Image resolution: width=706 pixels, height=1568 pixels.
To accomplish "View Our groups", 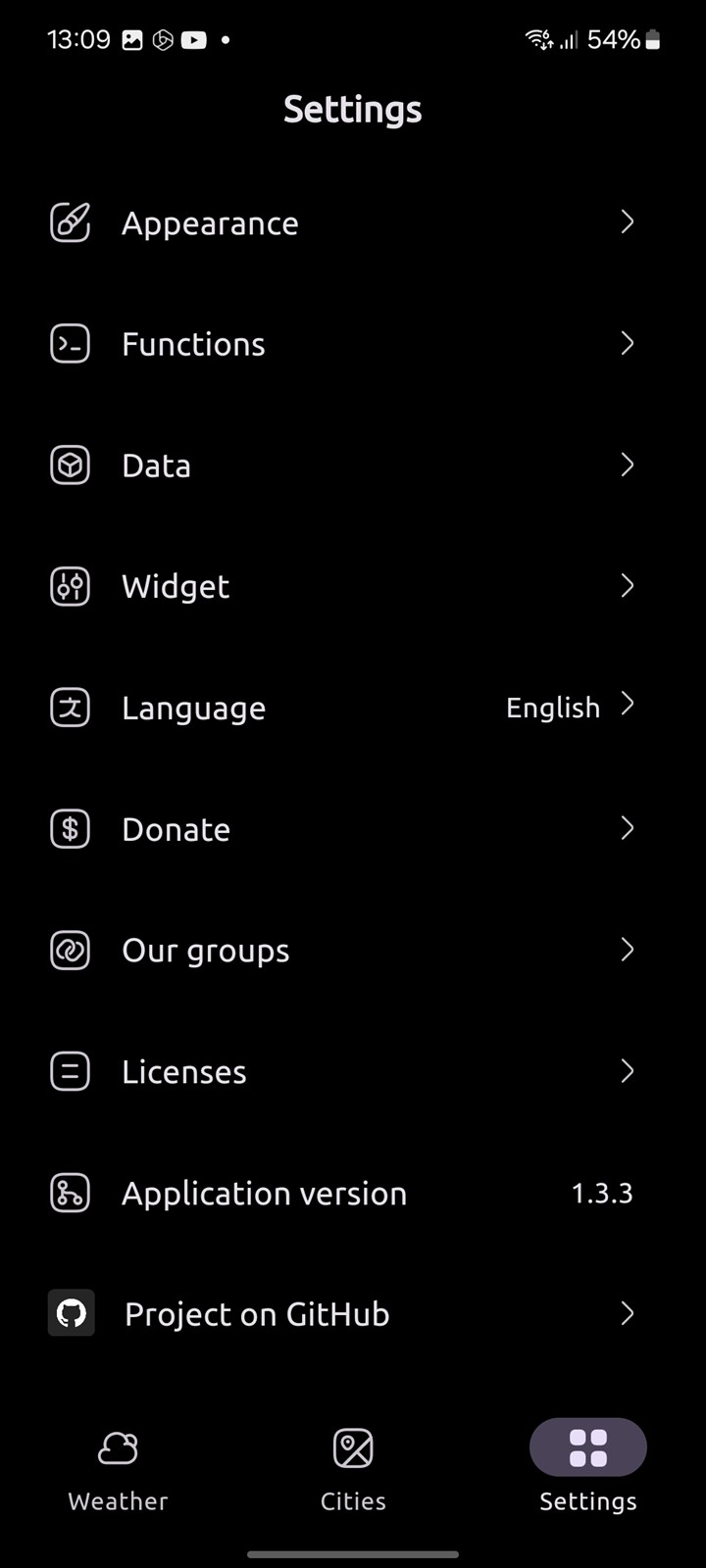I will [353, 951].
